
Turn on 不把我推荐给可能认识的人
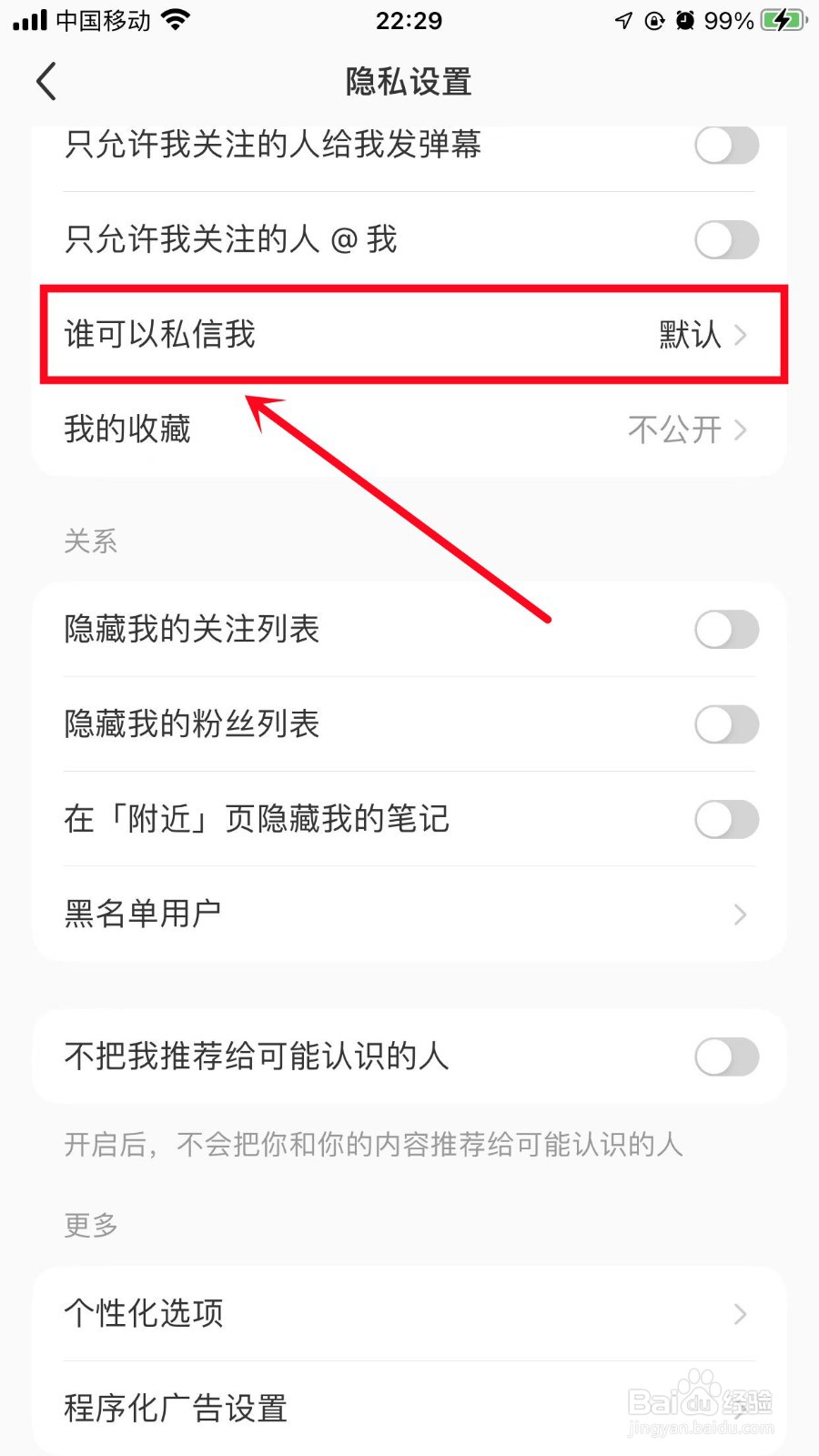(725, 1057)
